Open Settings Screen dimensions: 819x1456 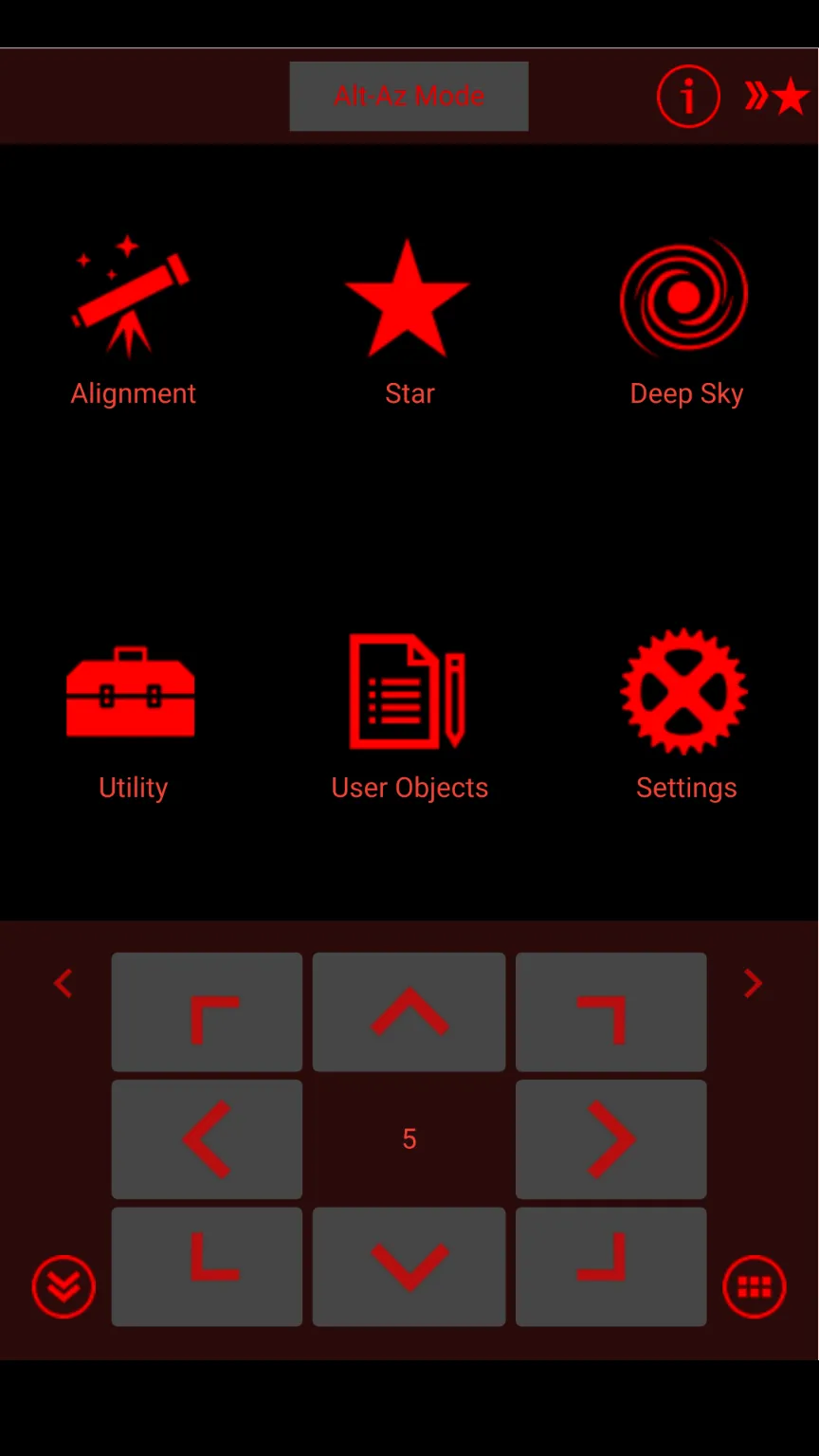coord(685,716)
